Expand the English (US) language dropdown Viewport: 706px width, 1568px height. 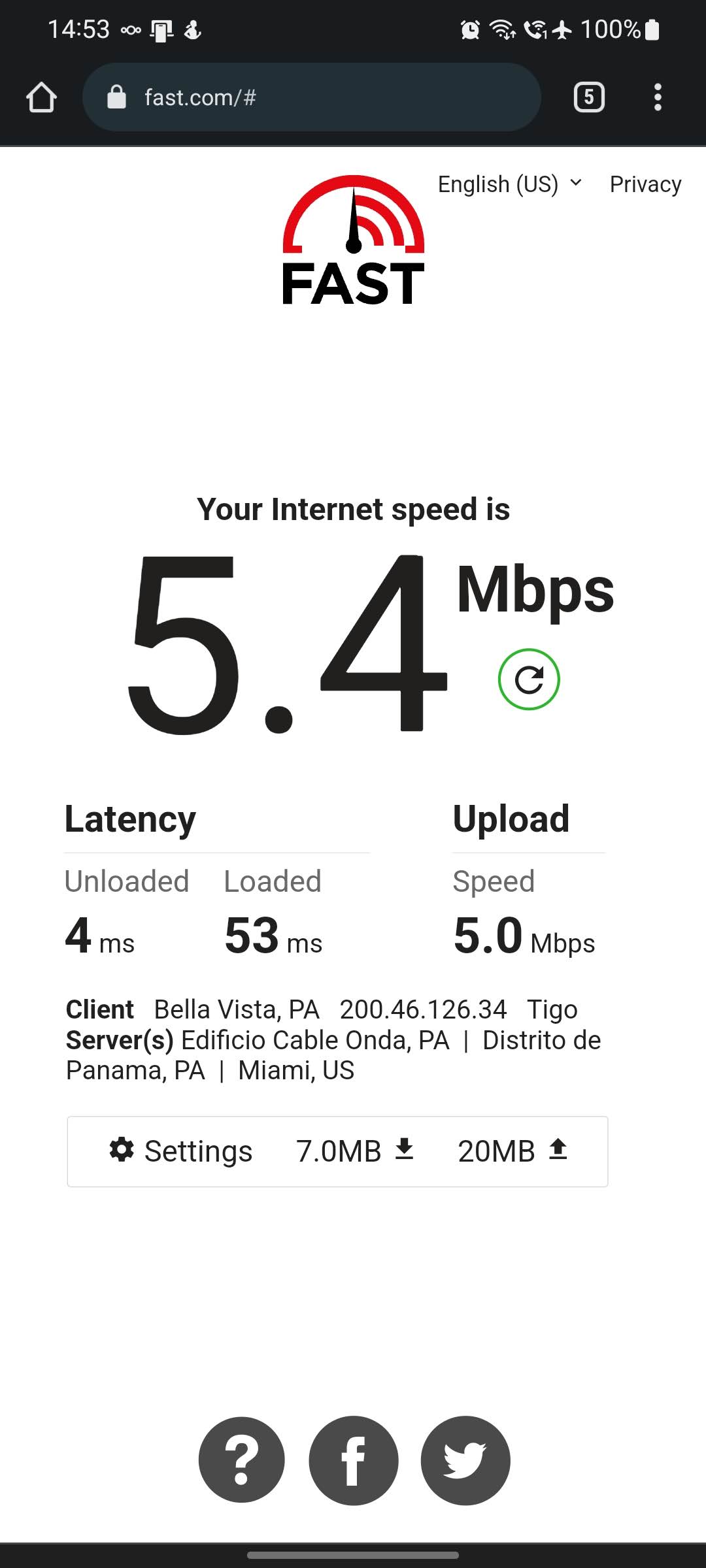pos(509,185)
